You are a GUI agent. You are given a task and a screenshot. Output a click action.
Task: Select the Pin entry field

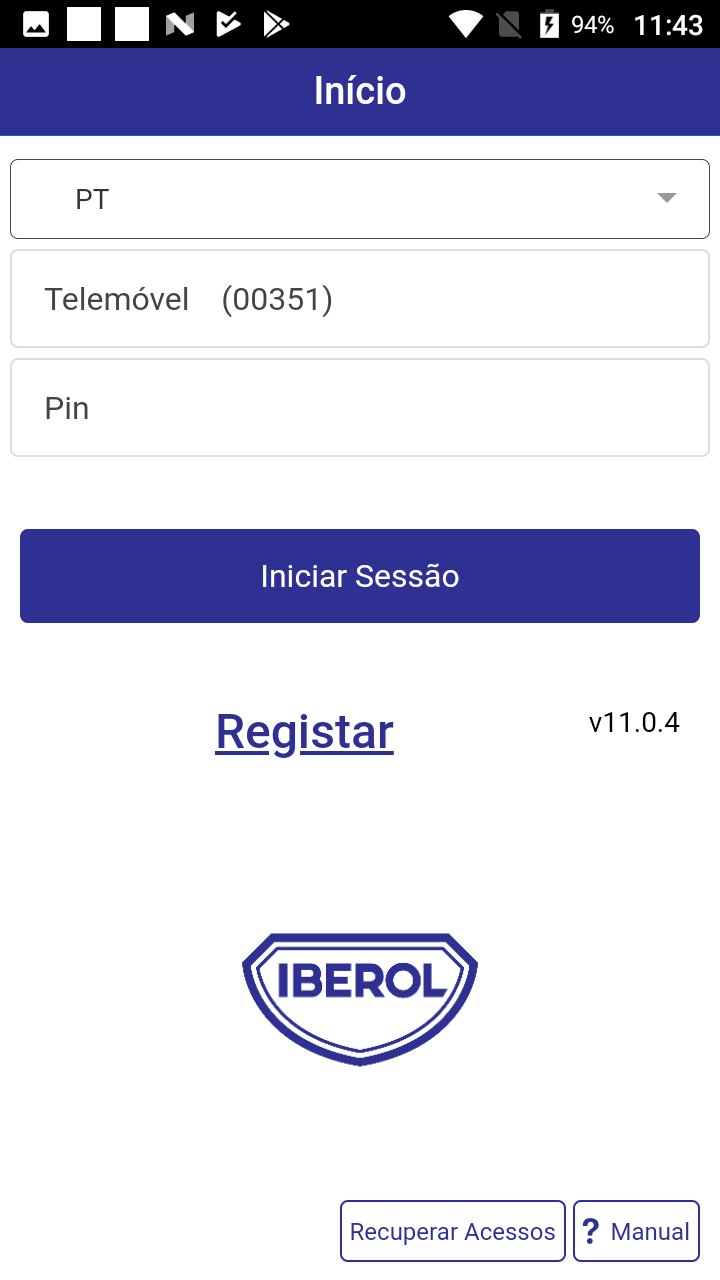(x=360, y=407)
